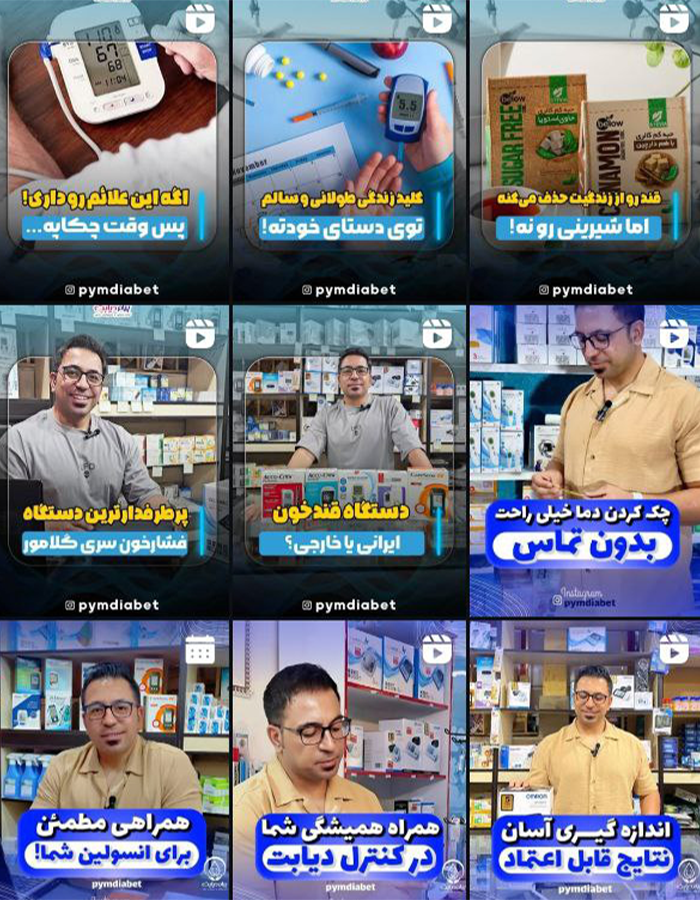View the reel about diabetes control companion

click(349, 760)
